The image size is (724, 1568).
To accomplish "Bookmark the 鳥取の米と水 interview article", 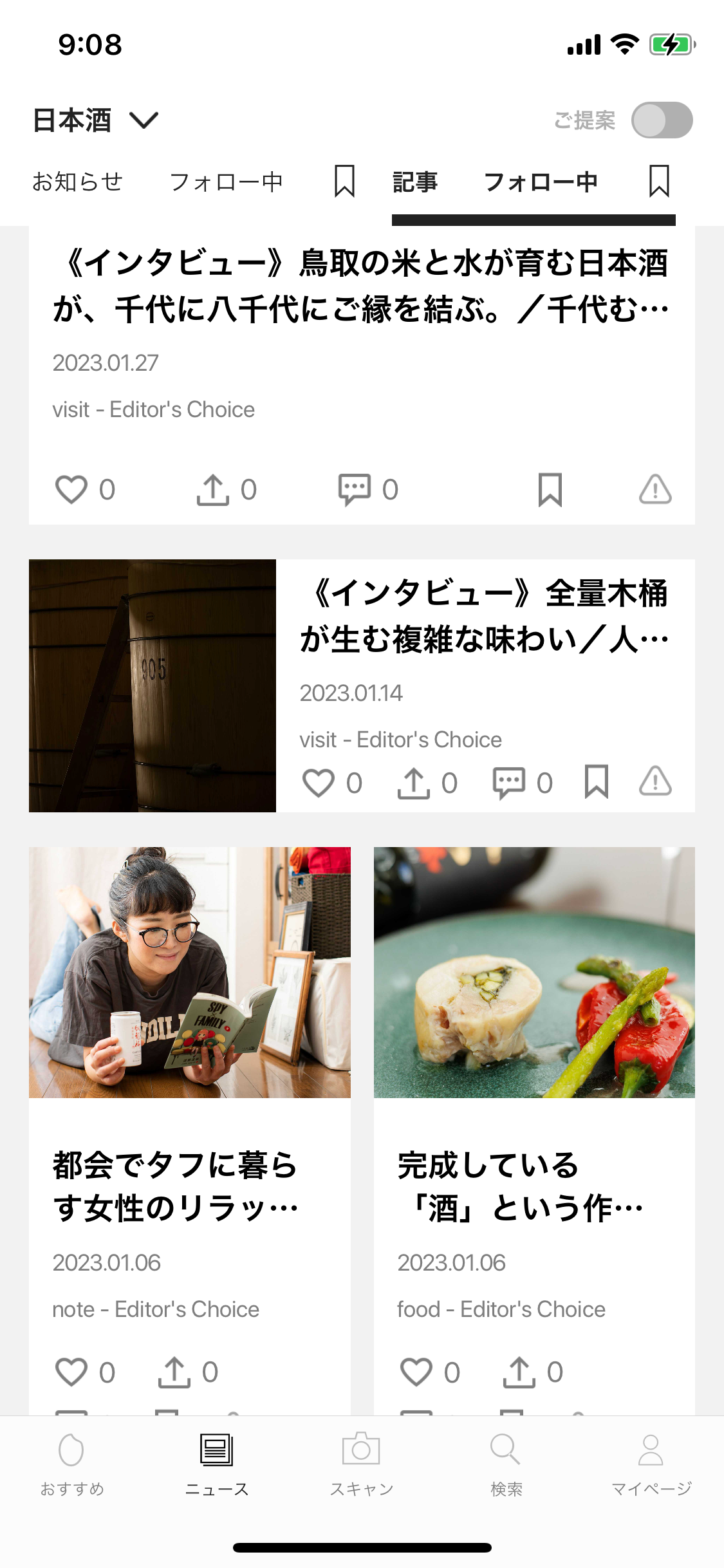I will (550, 489).
